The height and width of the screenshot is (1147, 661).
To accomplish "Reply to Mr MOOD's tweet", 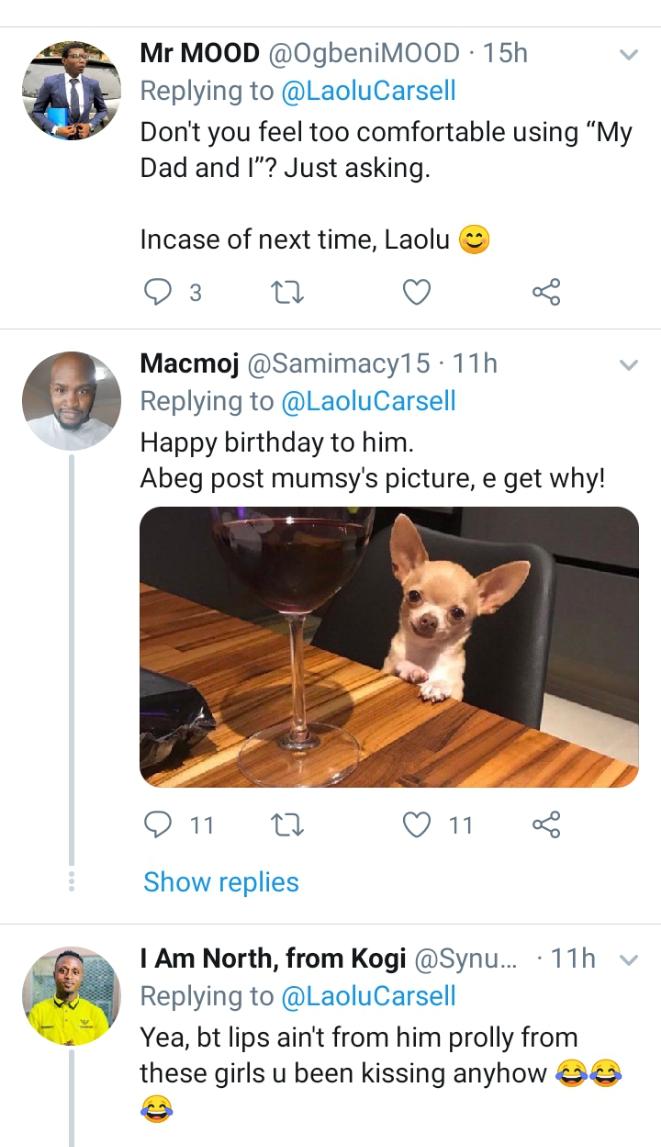I will click(x=156, y=293).
